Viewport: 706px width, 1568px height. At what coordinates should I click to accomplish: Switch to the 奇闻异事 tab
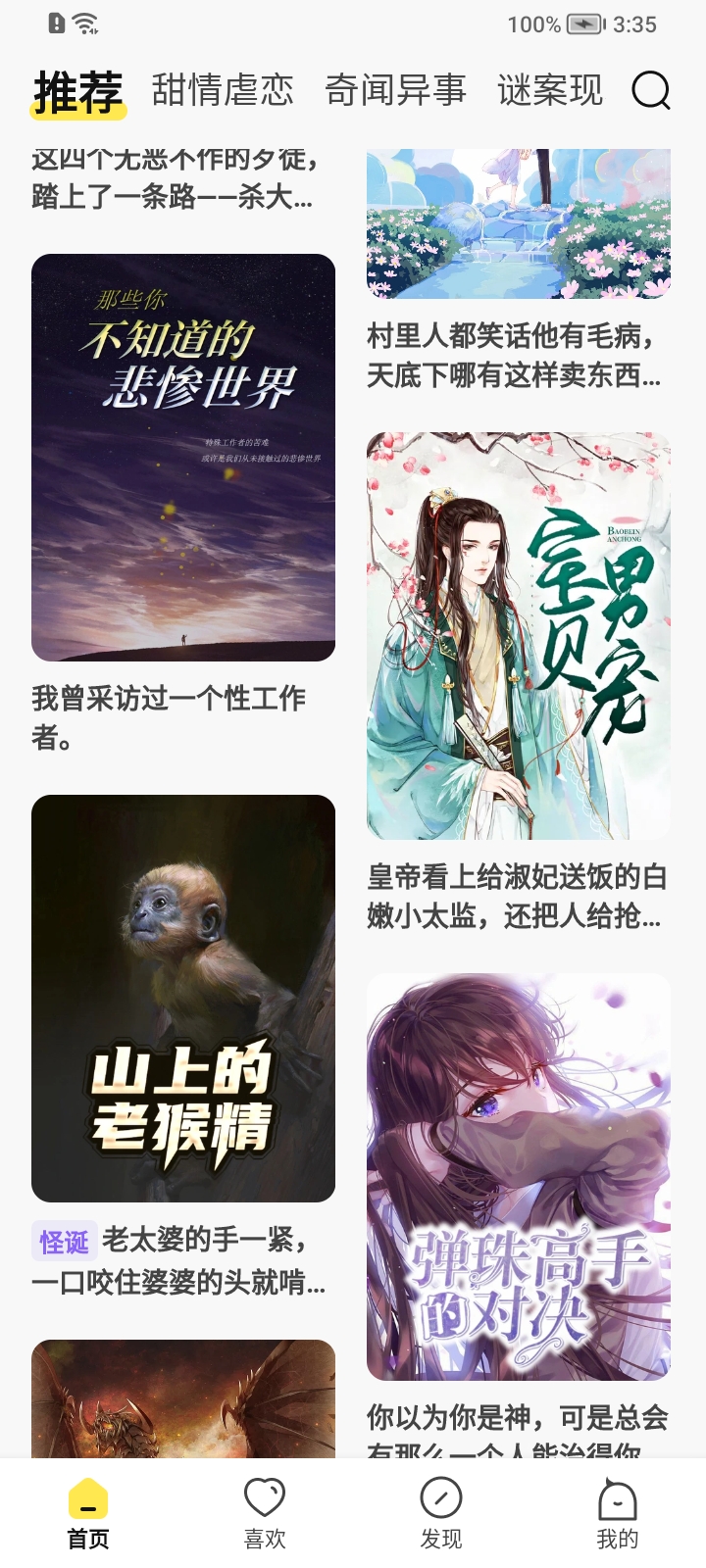point(395,91)
